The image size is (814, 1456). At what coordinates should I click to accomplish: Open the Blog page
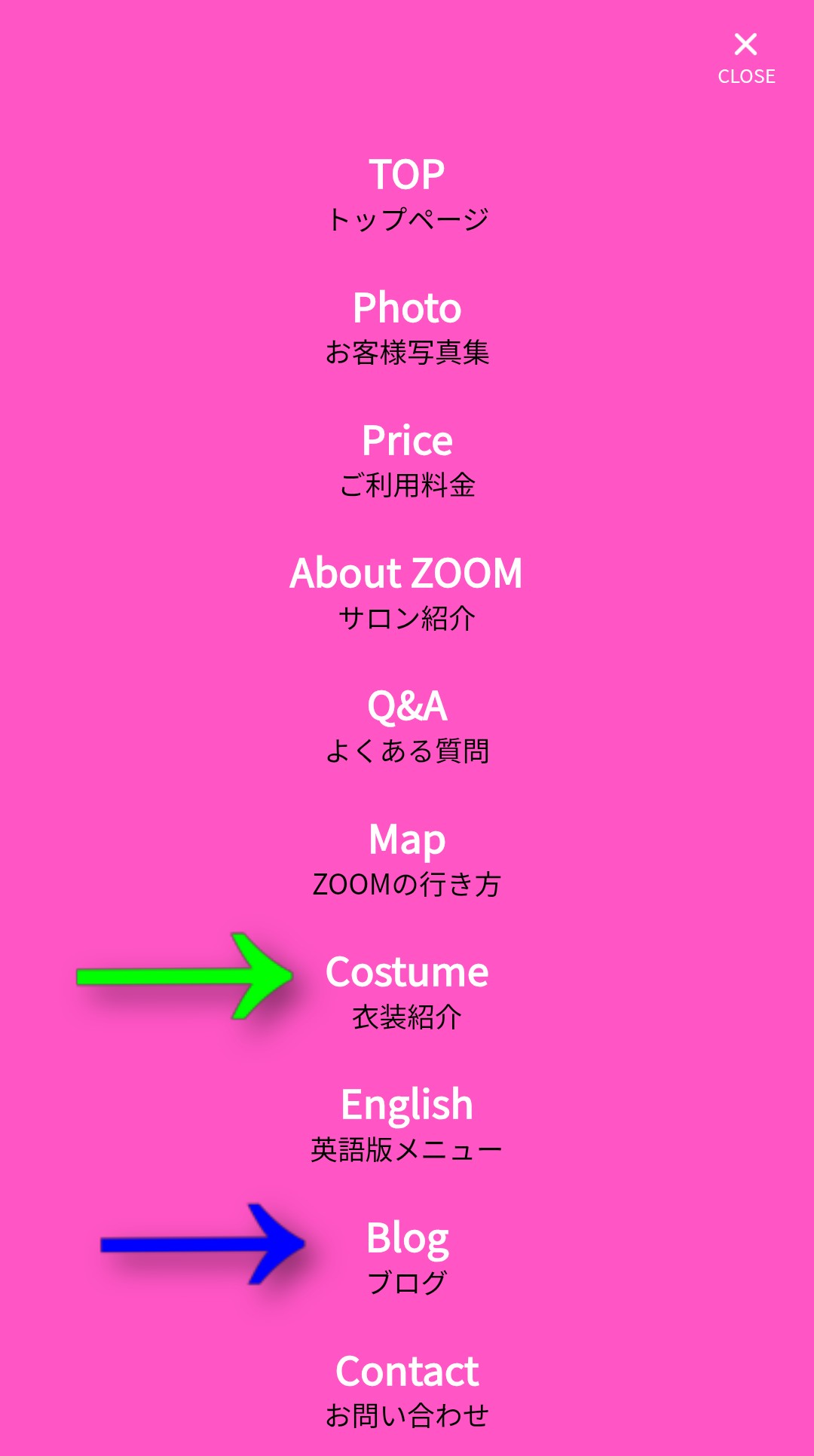tap(407, 1256)
